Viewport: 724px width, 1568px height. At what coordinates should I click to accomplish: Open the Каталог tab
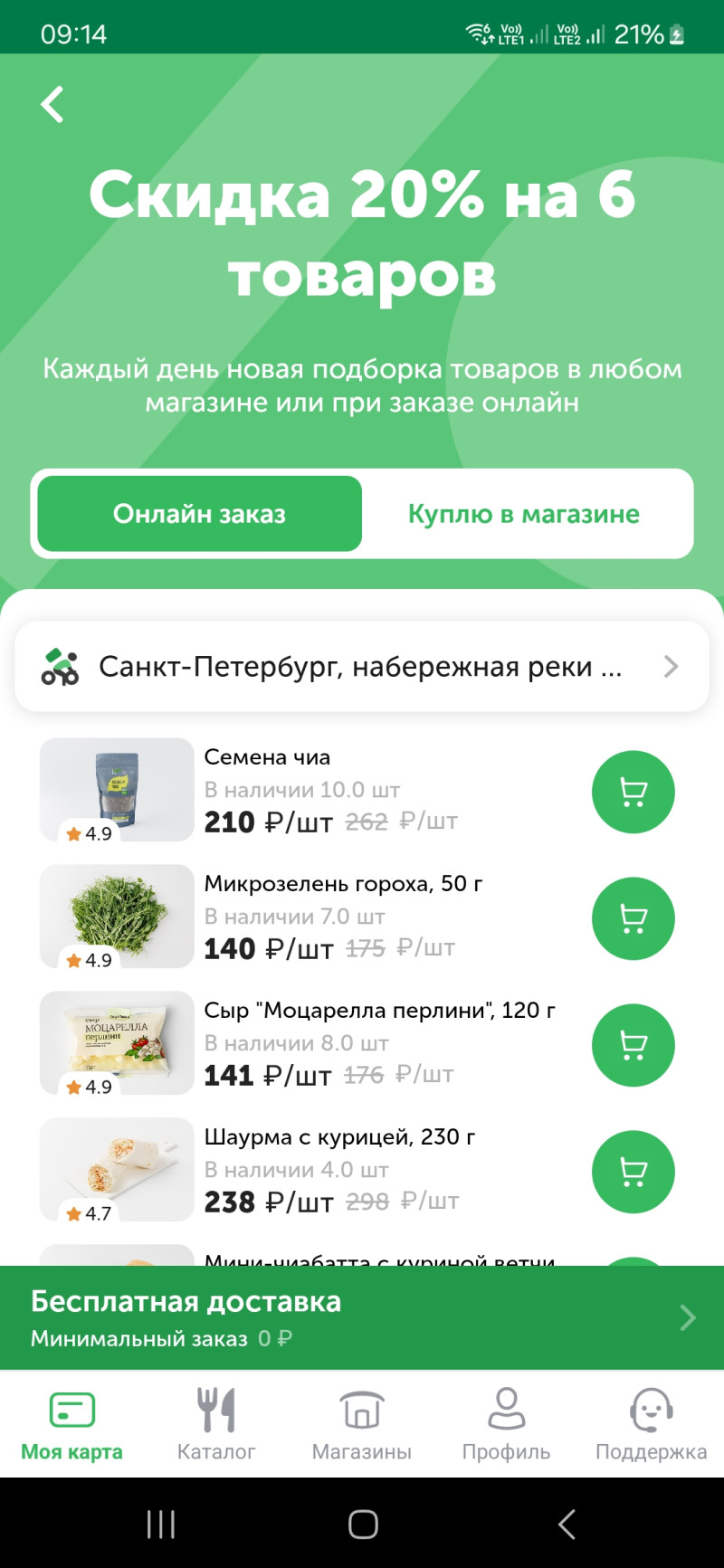pyautogui.click(x=216, y=1425)
